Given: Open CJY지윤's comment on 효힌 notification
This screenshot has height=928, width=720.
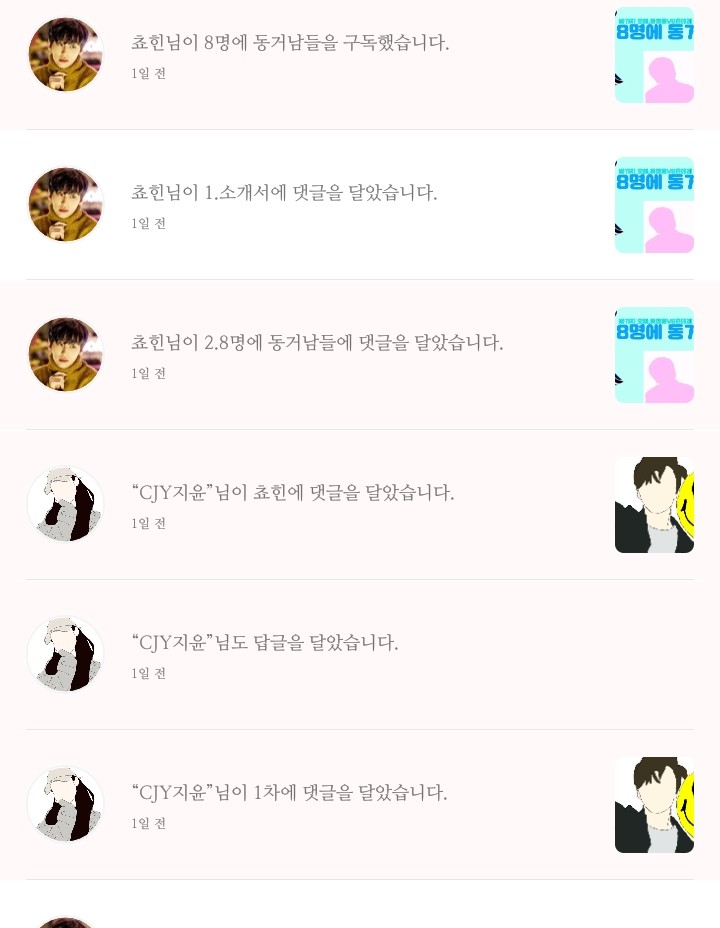Looking at the screenshot, I should (x=293, y=493).
